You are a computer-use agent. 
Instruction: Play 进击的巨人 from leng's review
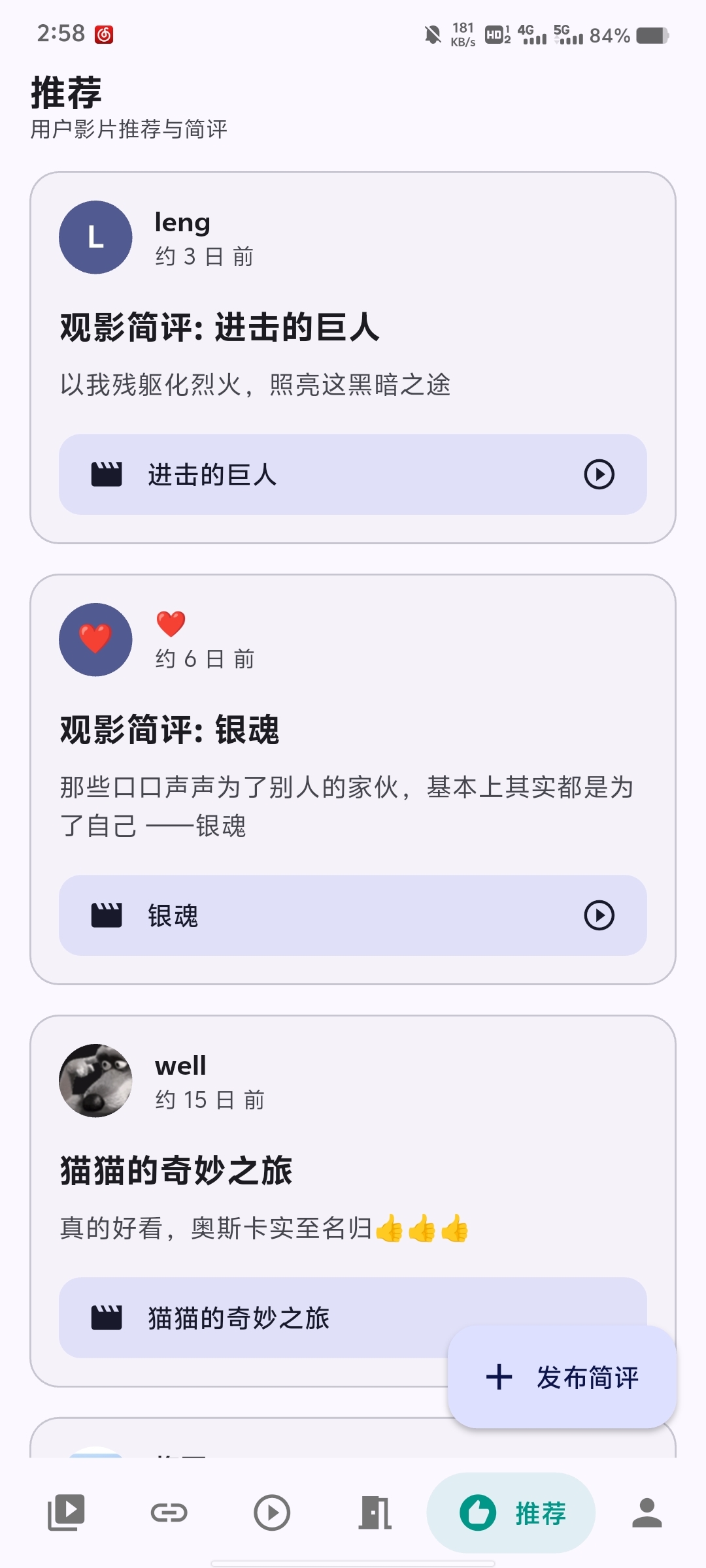[x=599, y=474]
